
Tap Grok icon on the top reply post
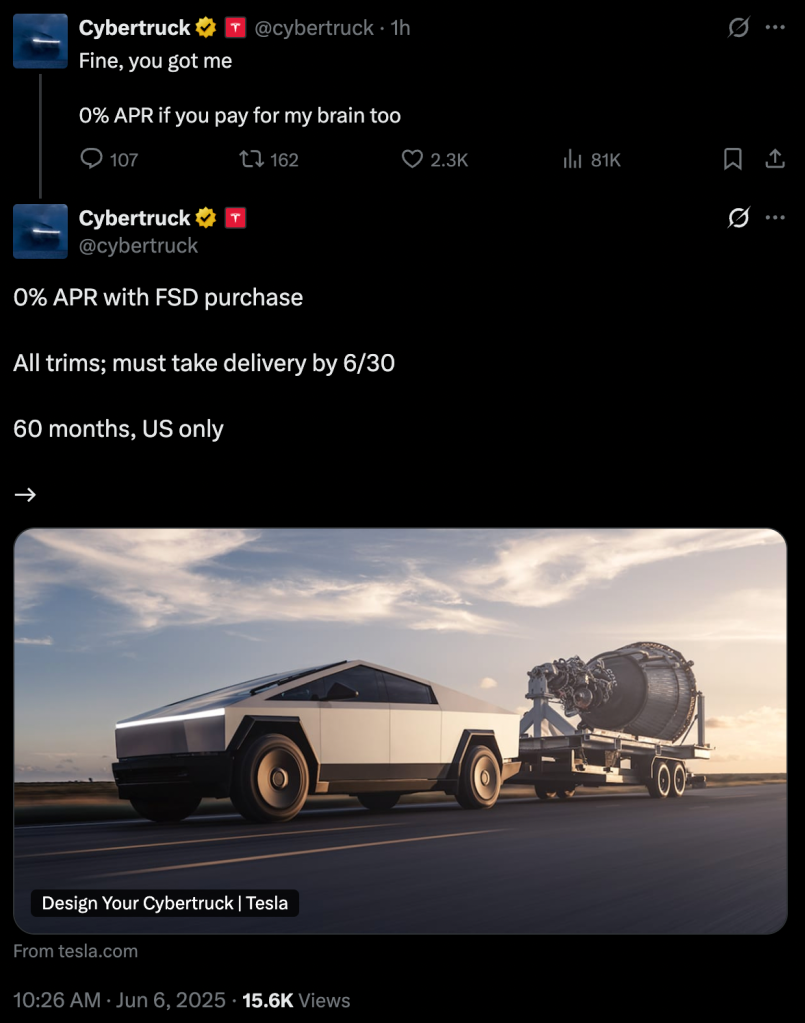click(738, 28)
